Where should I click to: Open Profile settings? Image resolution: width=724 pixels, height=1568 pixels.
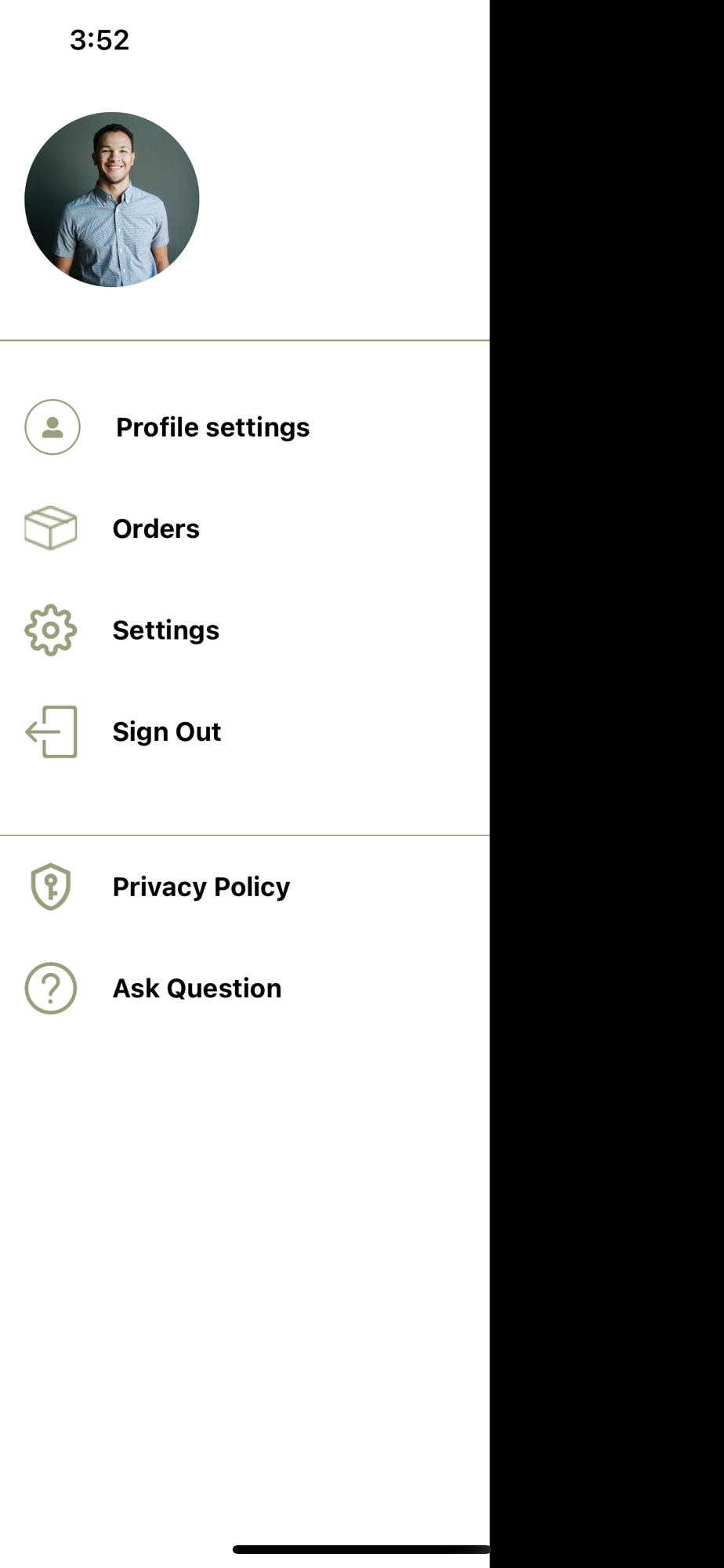click(244, 427)
